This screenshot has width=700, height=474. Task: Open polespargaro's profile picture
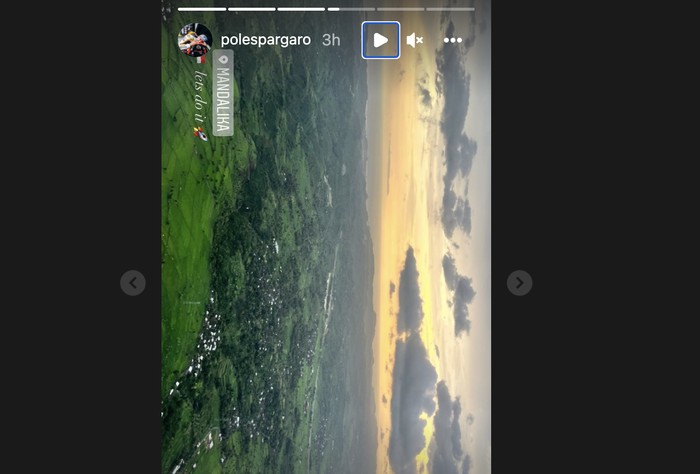pyautogui.click(x=195, y=40)
